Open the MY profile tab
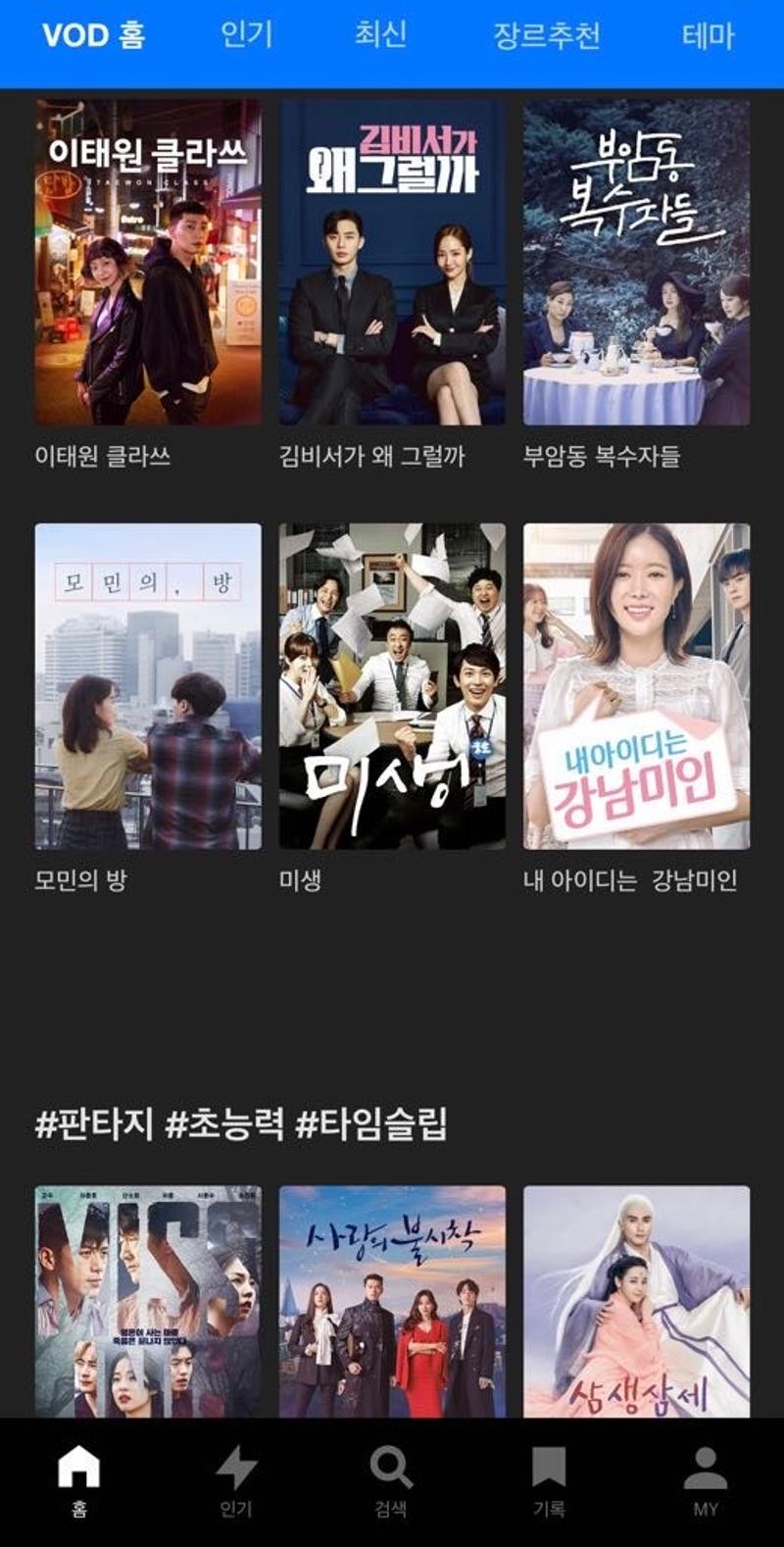The height and width of the screenshot is (1547, 784). [x=706, y=1481]
